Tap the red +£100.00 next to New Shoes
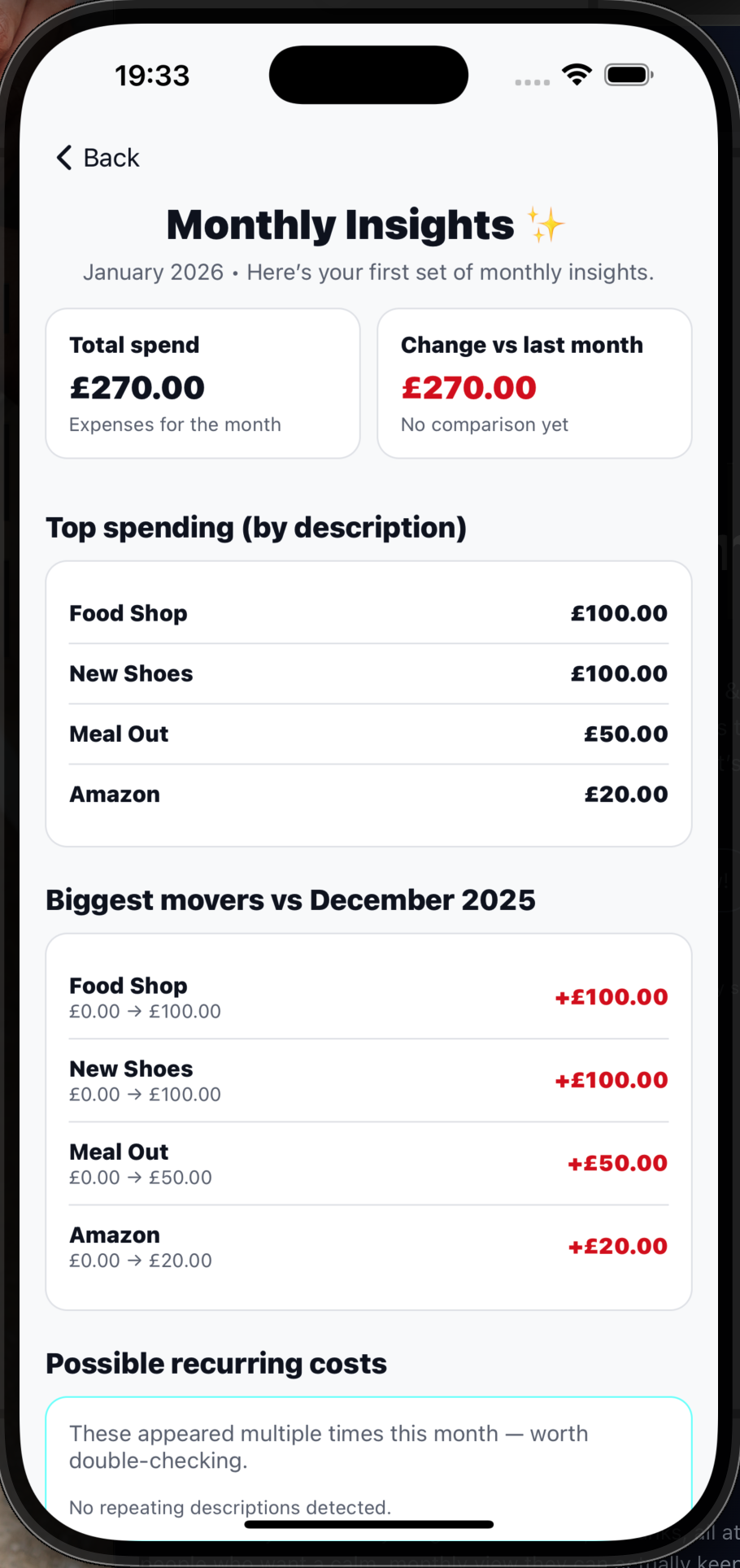Screen dimensions: 740x1568 [611, 1079]
